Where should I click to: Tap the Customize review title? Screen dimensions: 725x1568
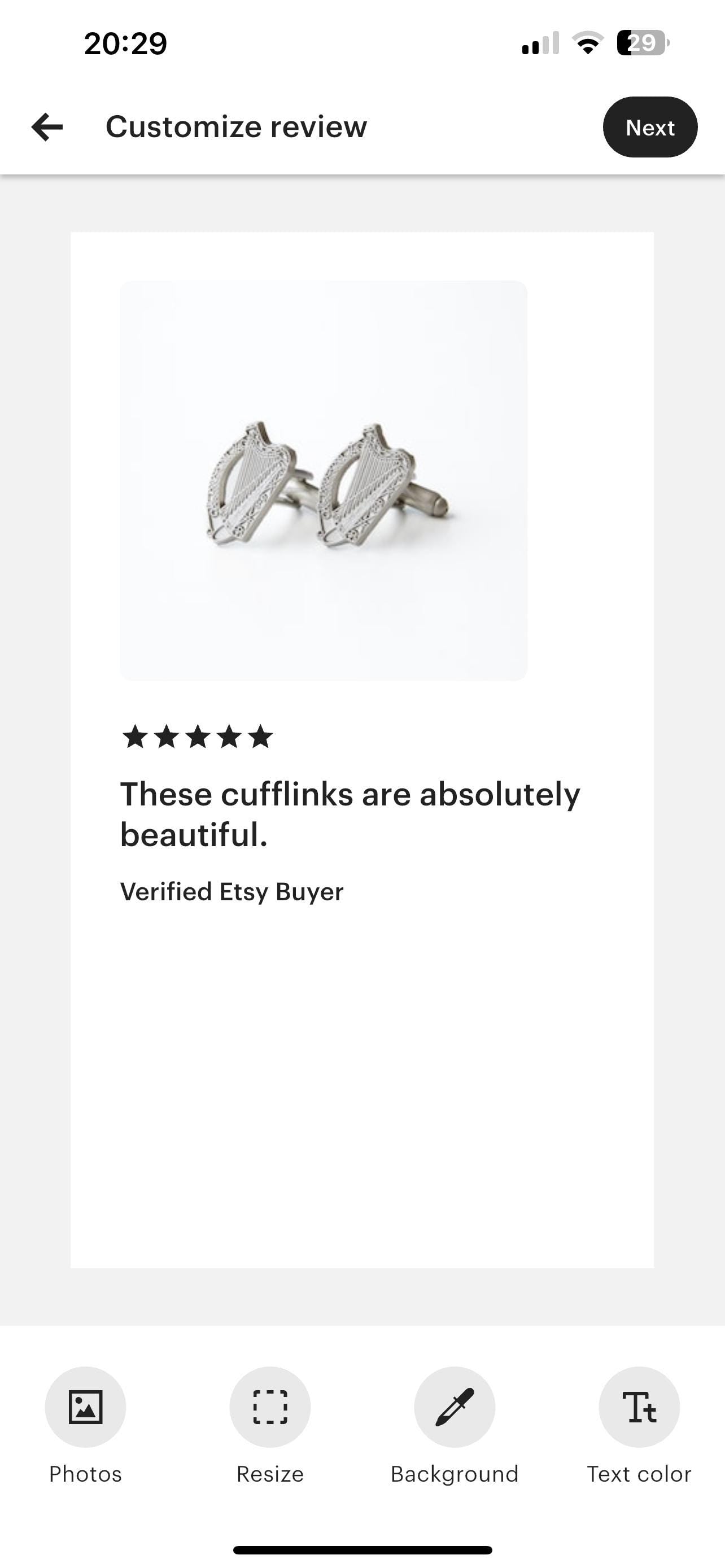(x=236, y=126)
